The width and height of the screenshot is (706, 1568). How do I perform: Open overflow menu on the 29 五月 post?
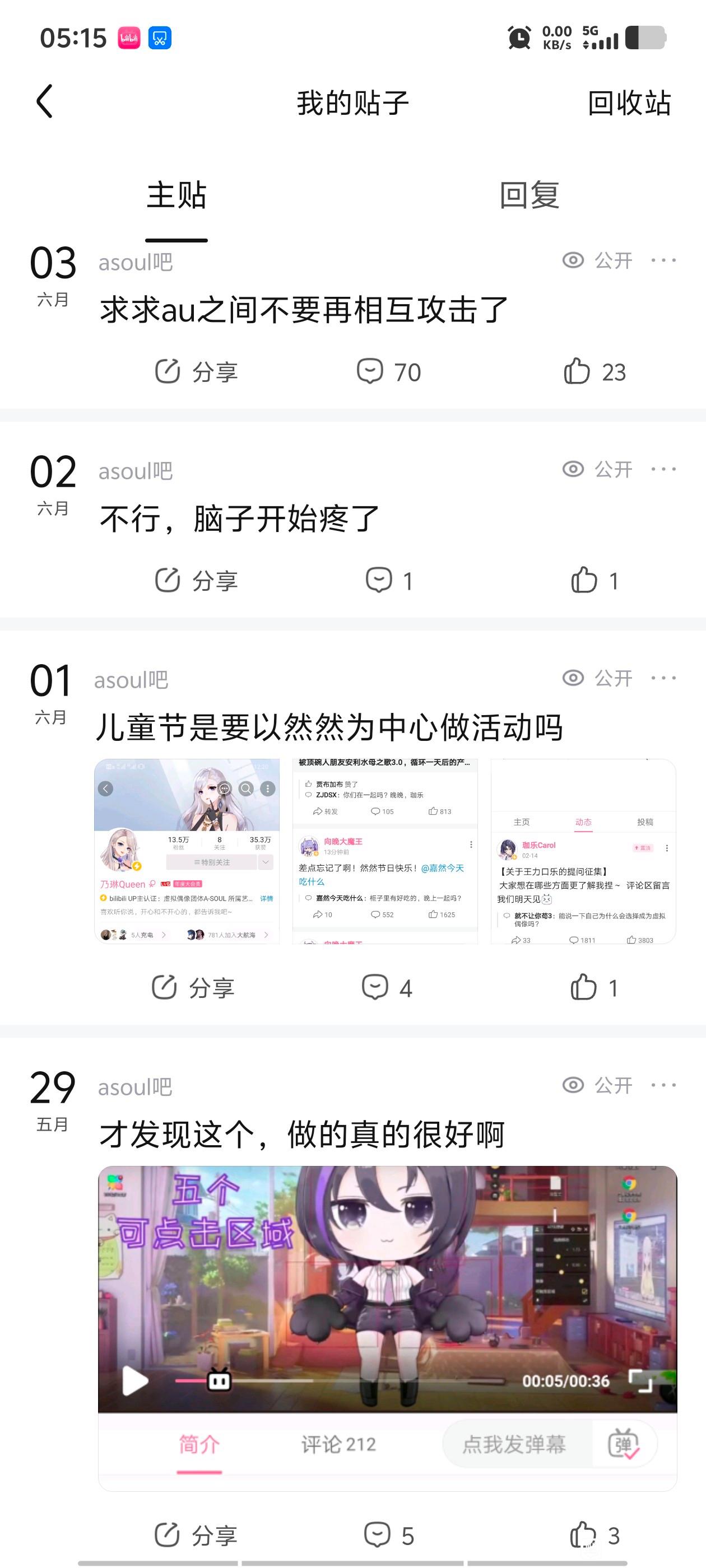(663, 1085)
